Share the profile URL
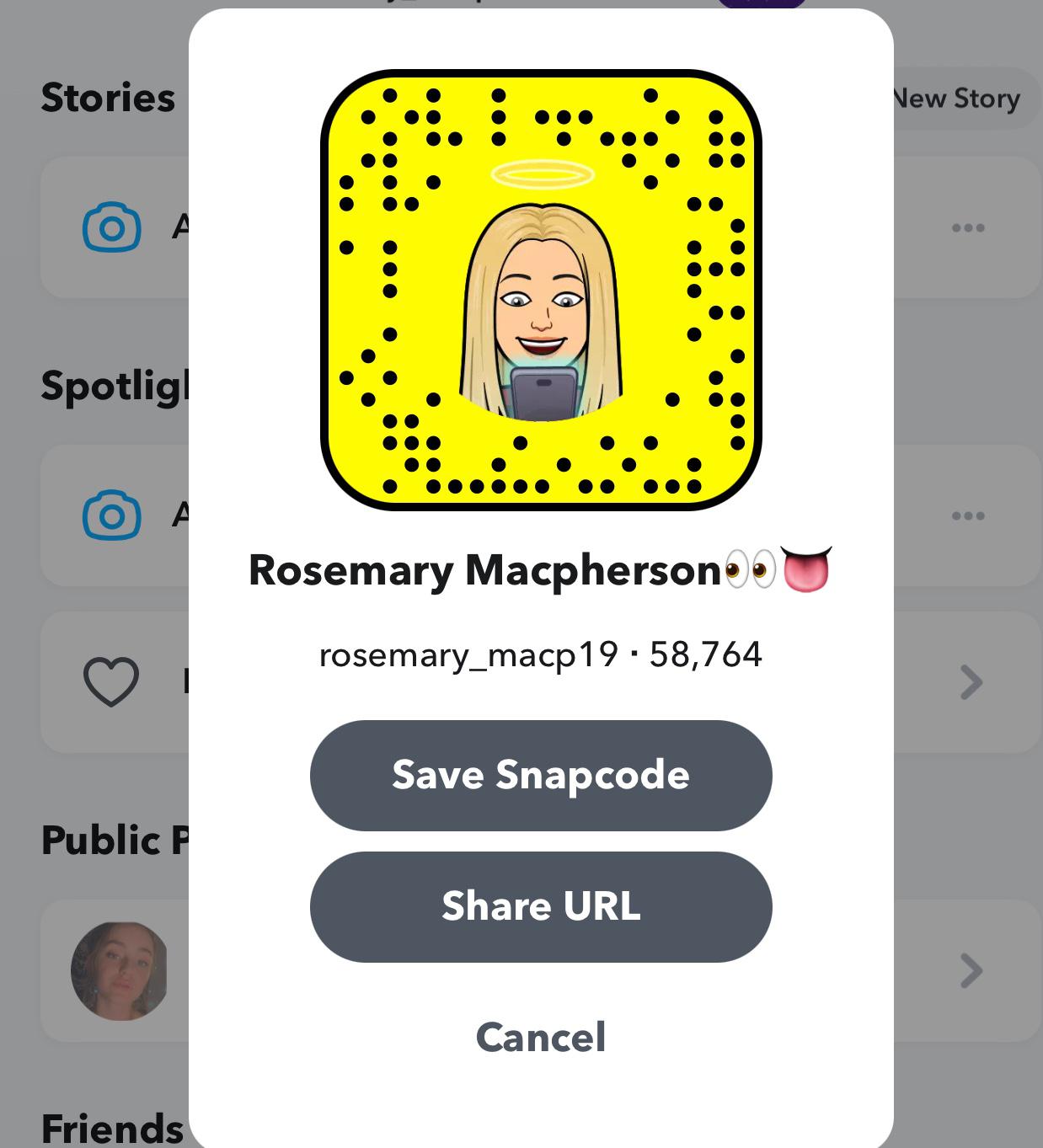Image resolution: width=1043 pixels, height=1148 pixels. pos(540,906)
